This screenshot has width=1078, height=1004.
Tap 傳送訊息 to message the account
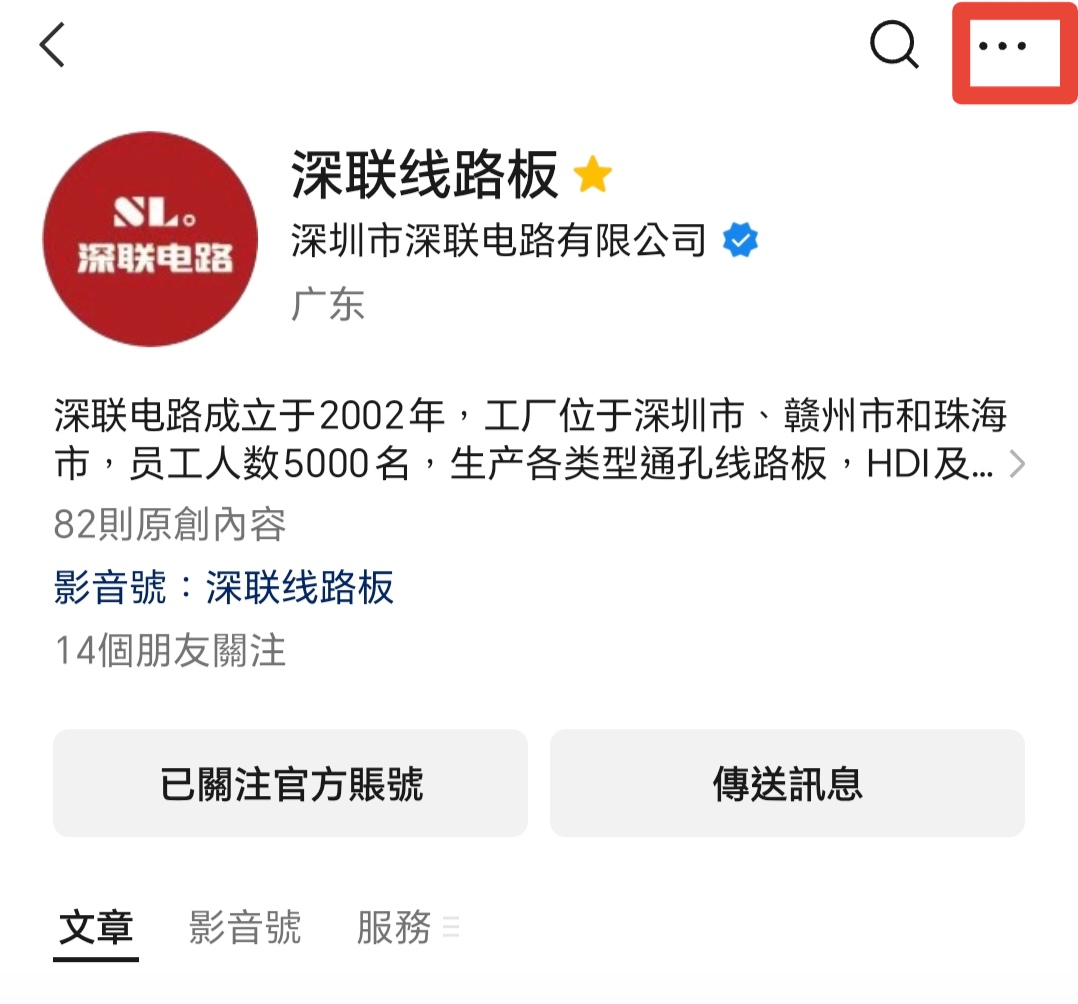[787, 783]
